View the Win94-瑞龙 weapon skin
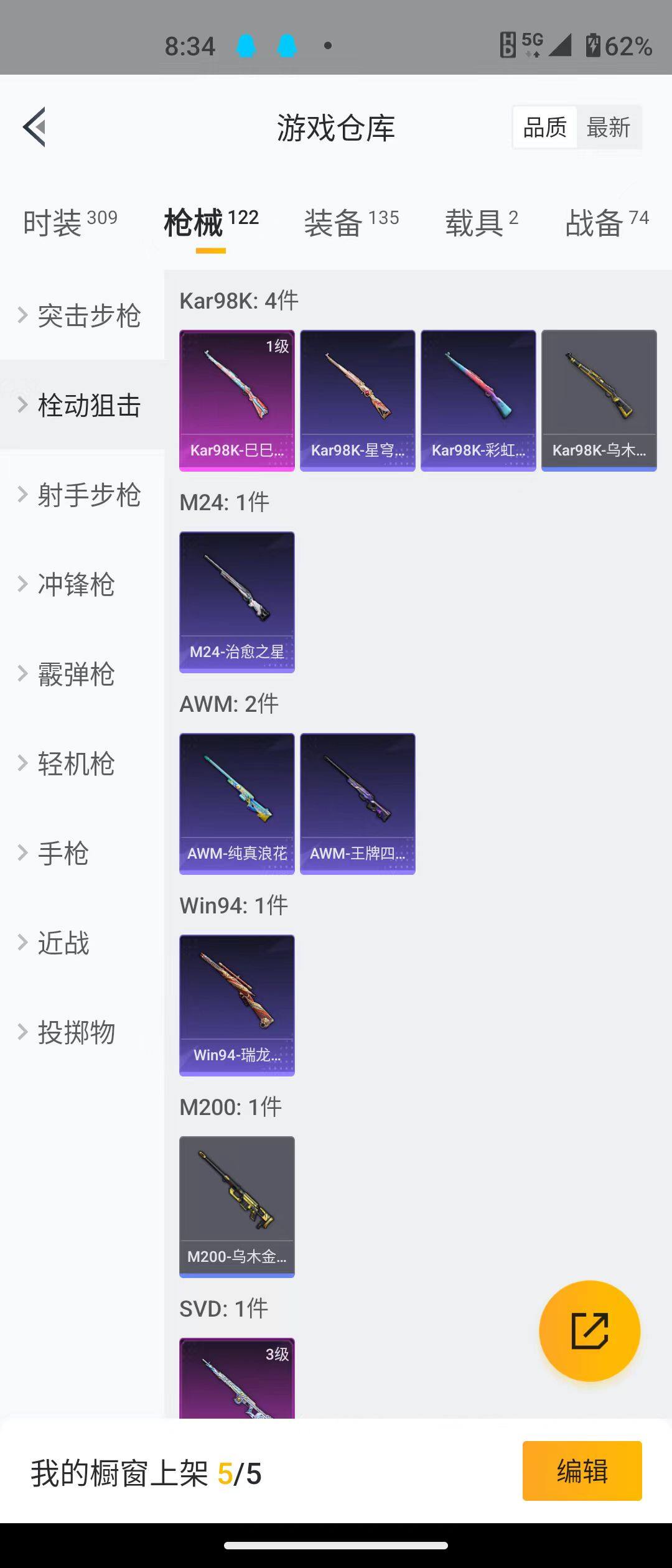The height and width of the screenshot is (1568, 672). click(236, 1005)
